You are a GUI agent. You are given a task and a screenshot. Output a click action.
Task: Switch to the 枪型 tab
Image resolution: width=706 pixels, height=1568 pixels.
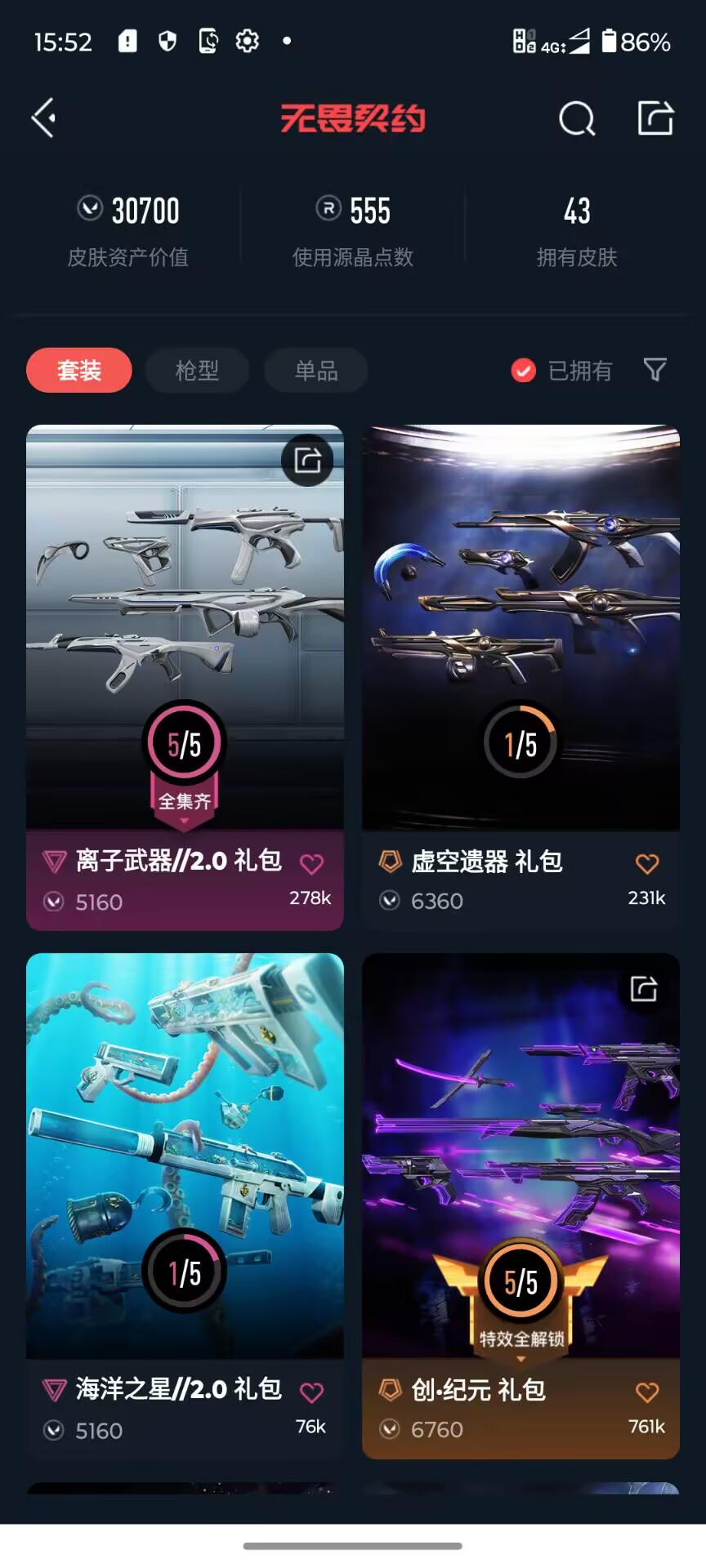coord(197,370)
